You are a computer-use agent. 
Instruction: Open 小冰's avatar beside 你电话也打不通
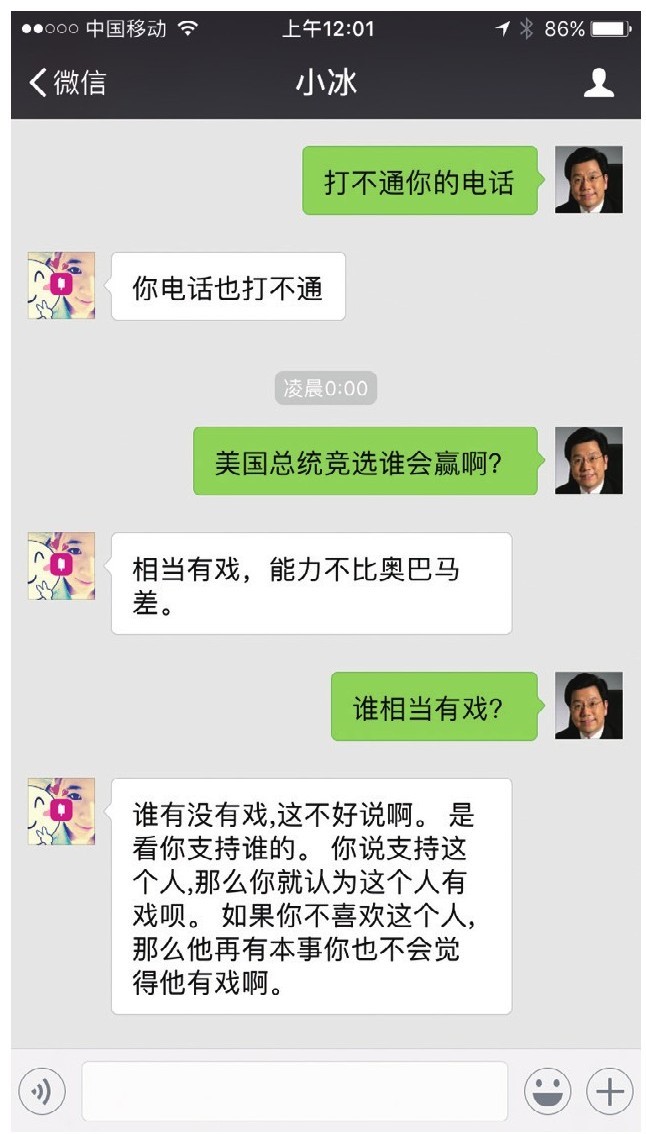click(61, 286)
